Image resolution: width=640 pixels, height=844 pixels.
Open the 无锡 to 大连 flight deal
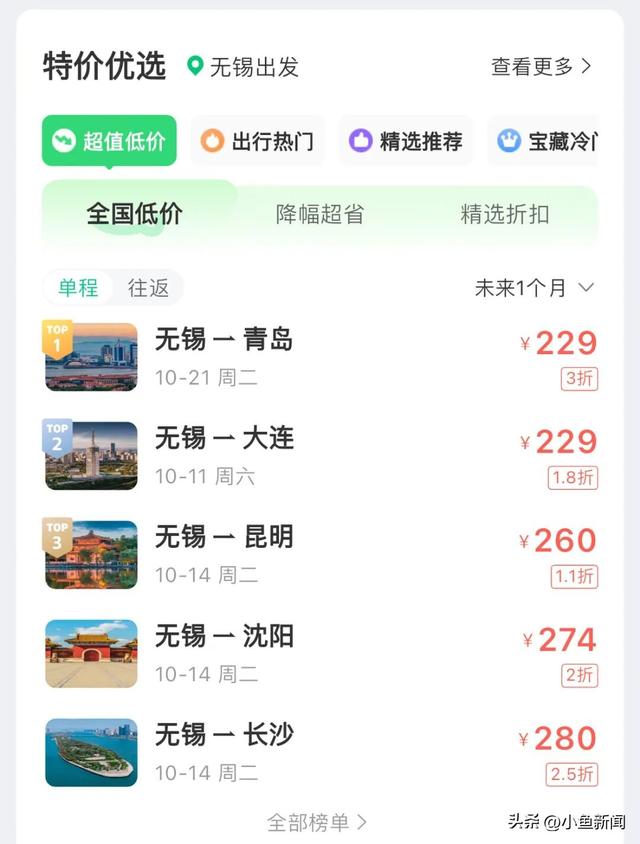pyautogui.click(x=320, y=455)
